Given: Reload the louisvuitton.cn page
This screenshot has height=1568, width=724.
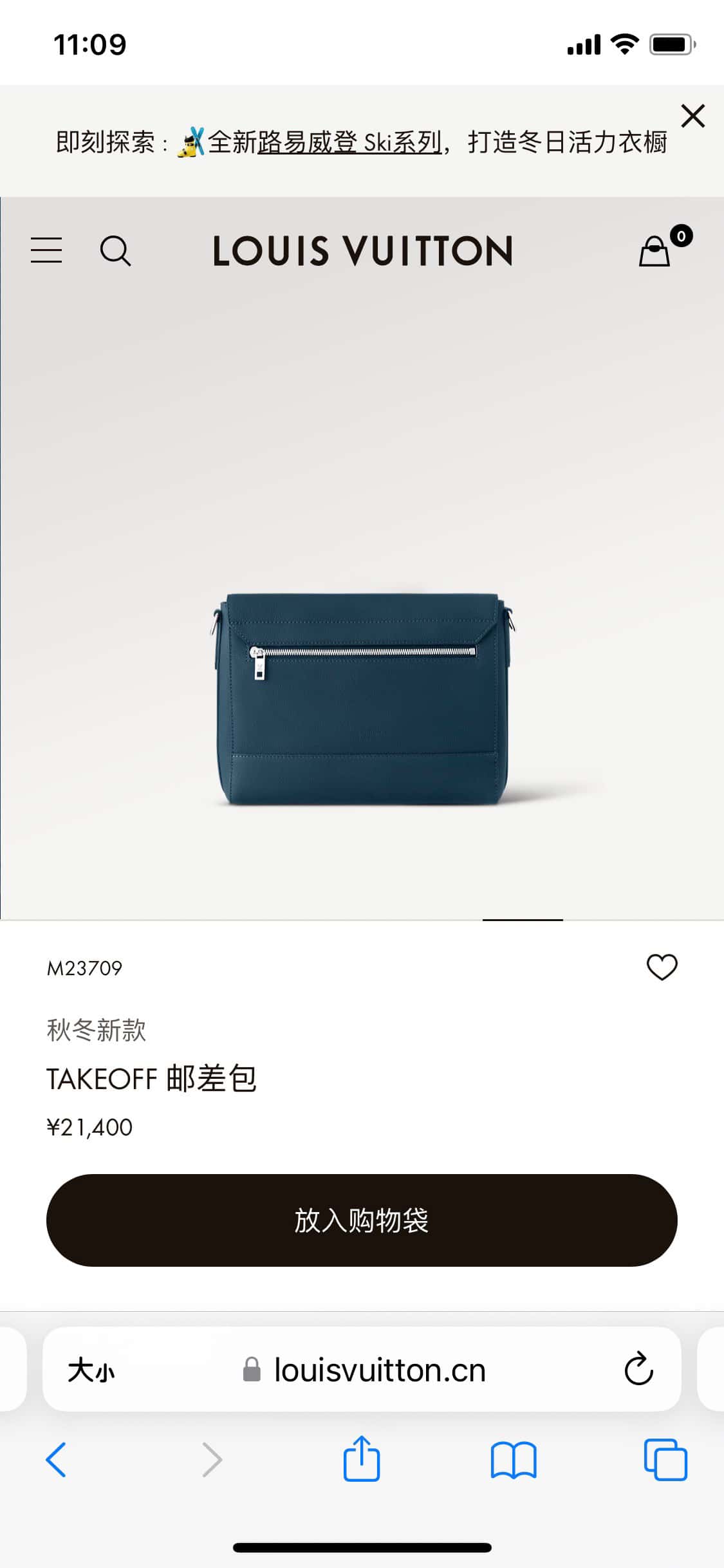Looking at the screenshot, I should tap(638, 1370).
